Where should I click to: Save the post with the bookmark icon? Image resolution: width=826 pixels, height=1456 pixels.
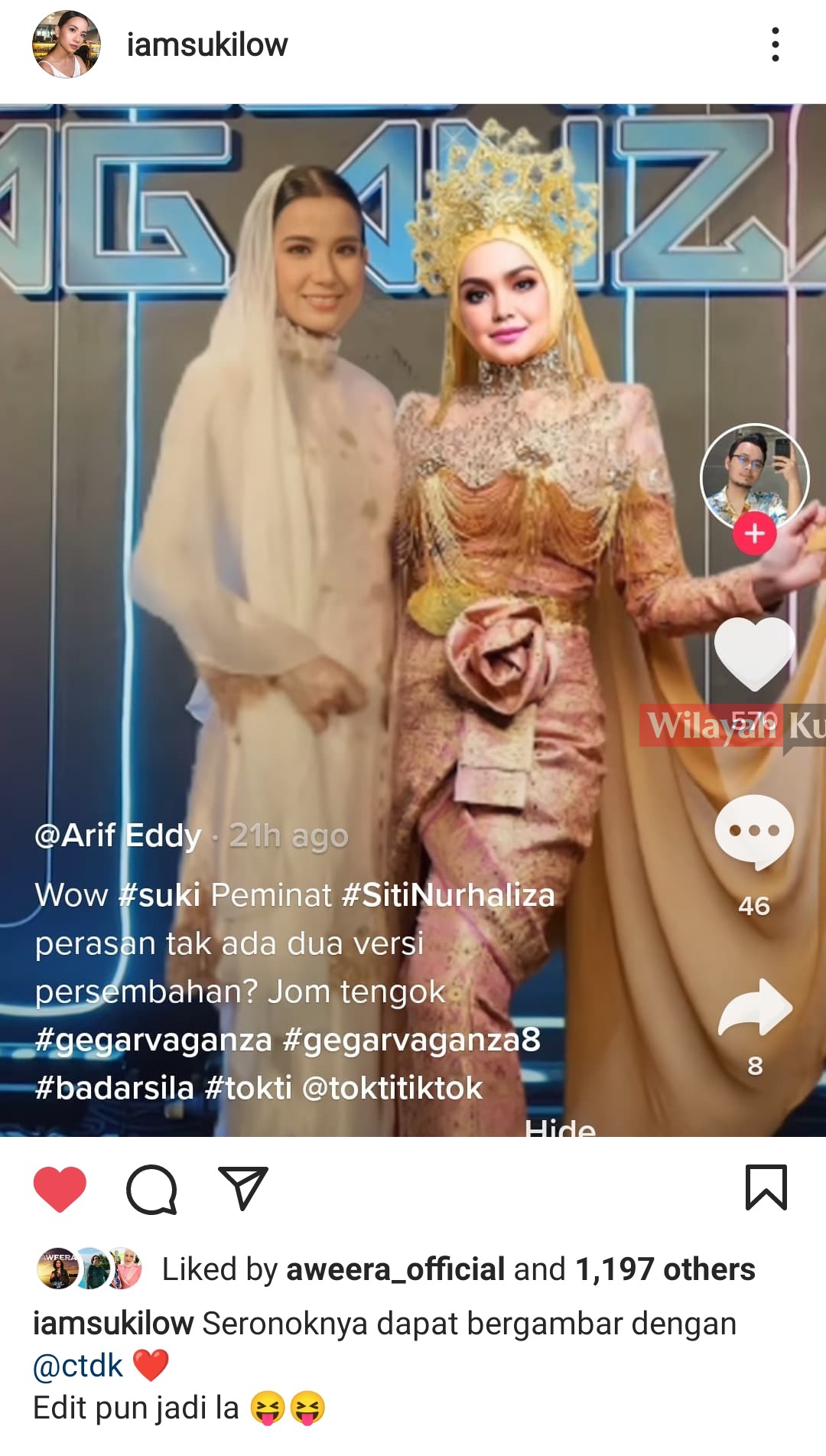pyautogui.click(x=766, y=1187)
